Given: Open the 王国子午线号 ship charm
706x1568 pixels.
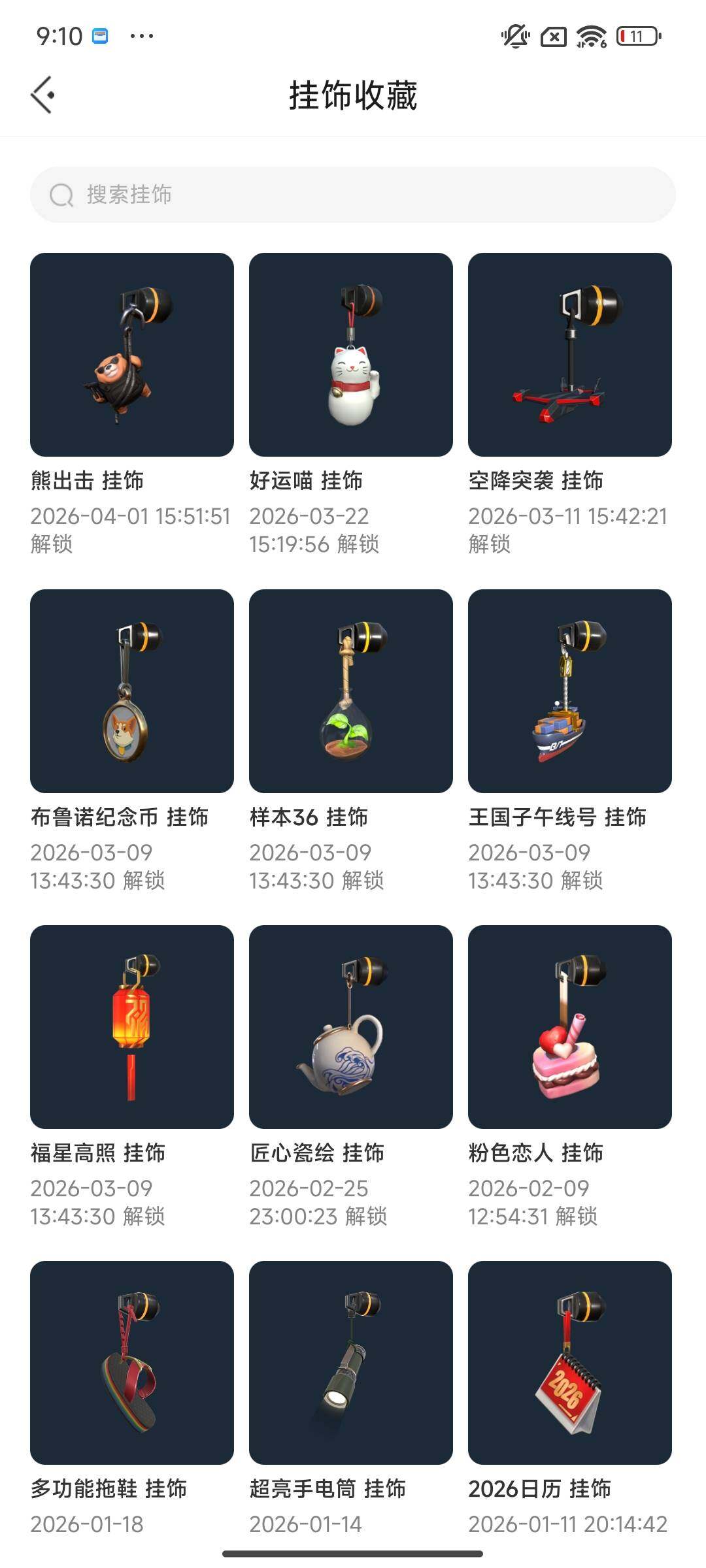Looking at the screenshot, I should pos(569,691).
